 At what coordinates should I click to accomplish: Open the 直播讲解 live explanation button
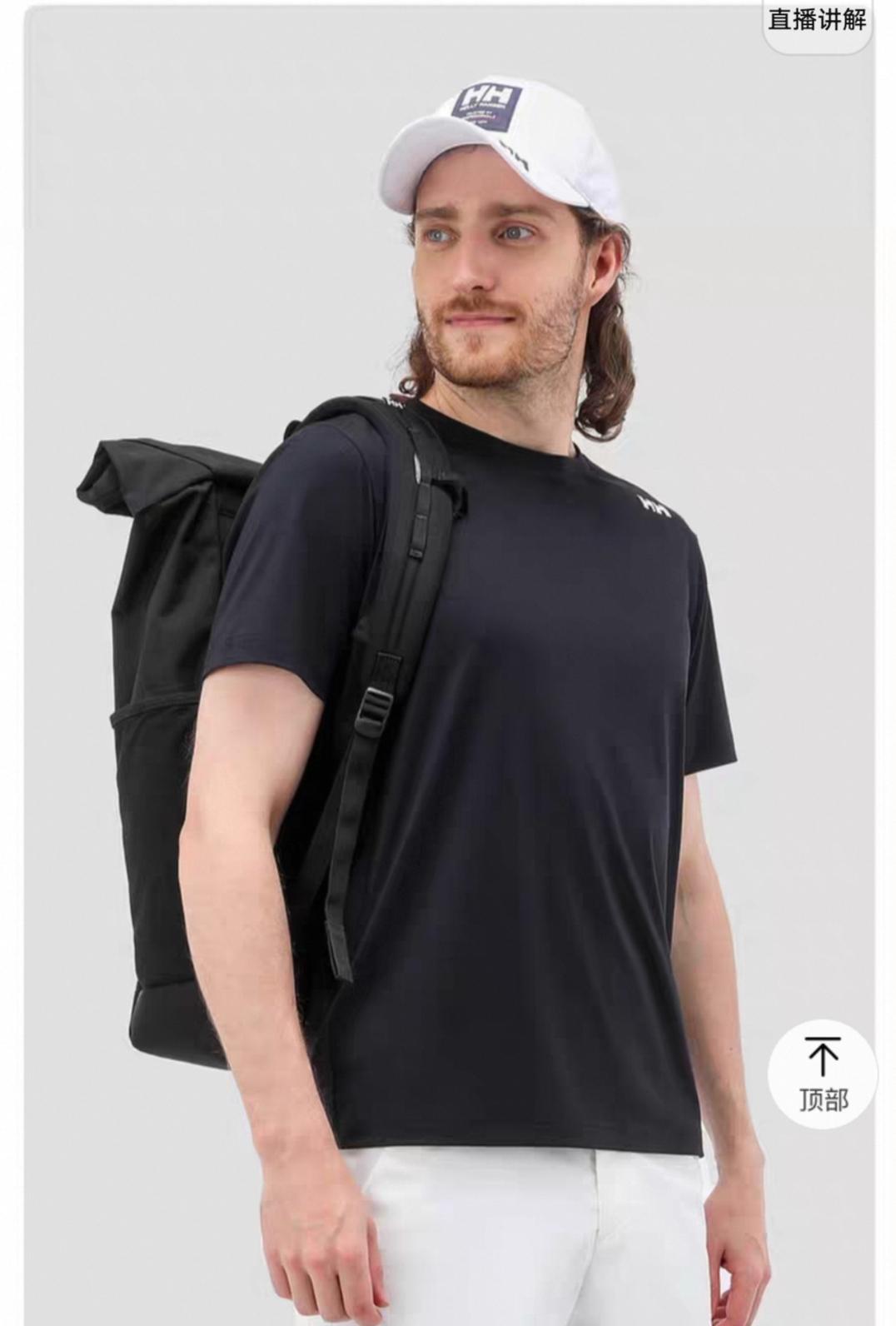[x=817, y=21]
